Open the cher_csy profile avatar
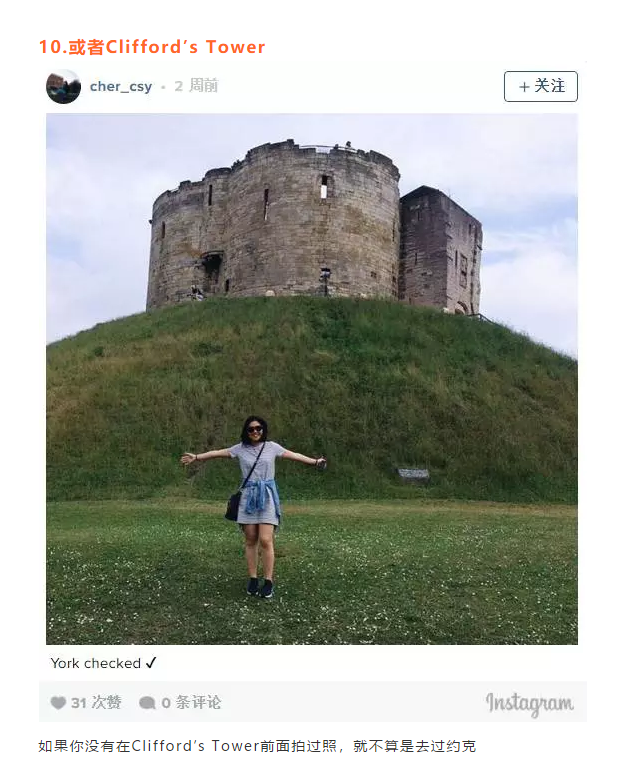 click(63, 87)
